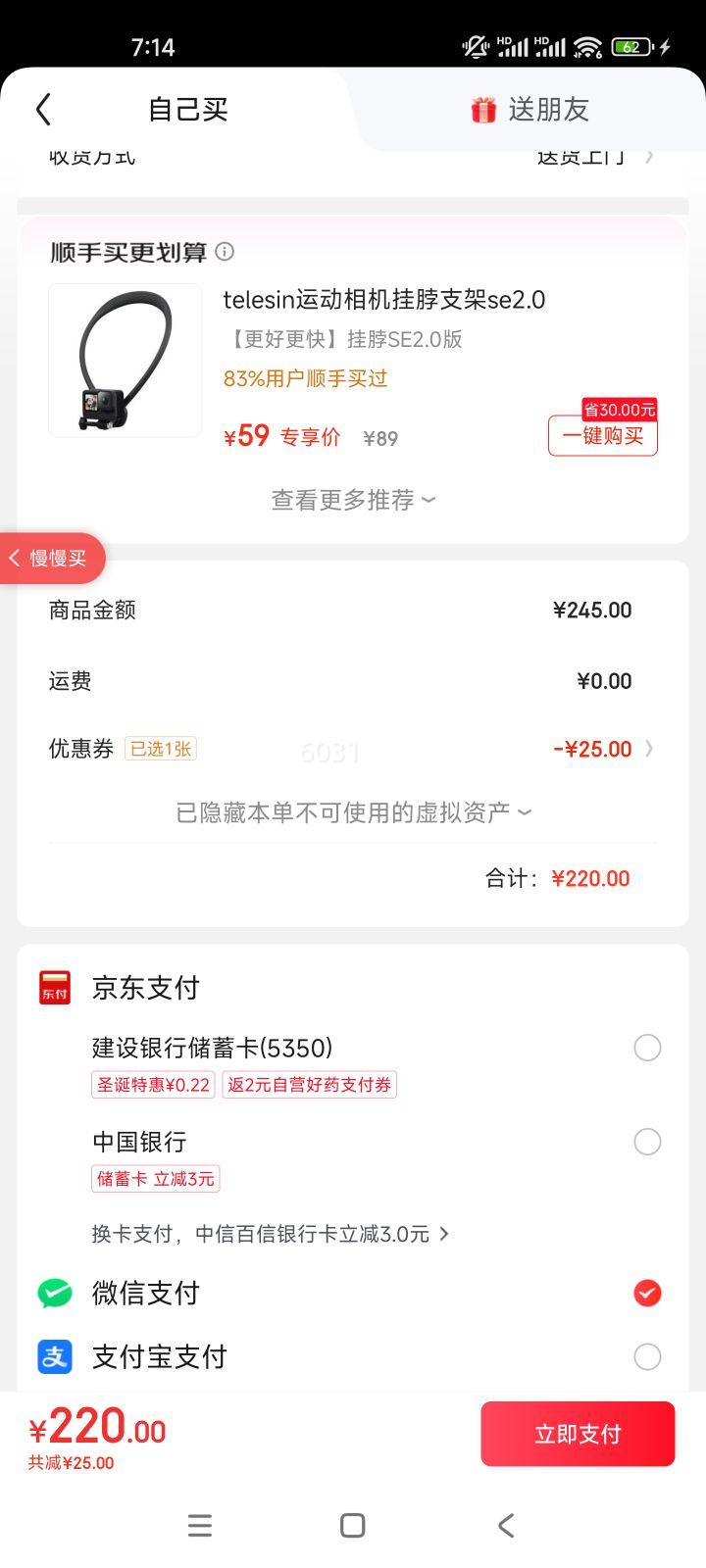Open recent apps from the navigation bar
706x1568 pixels.
[200, 1525]
